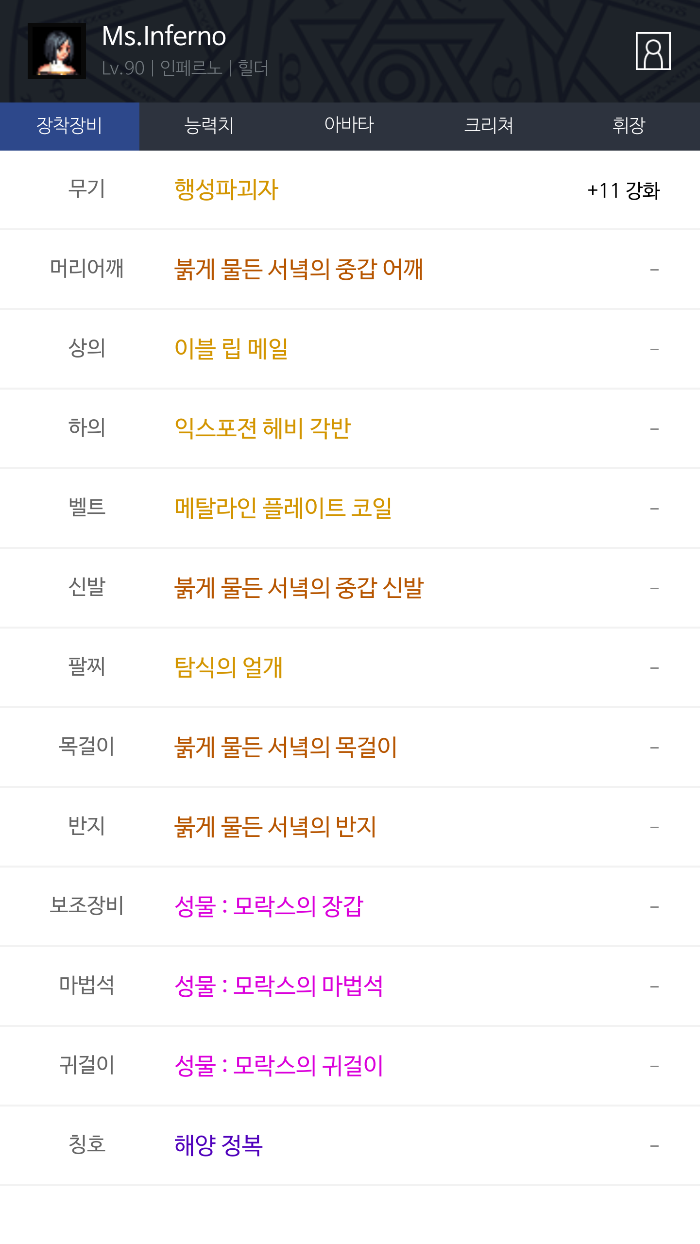Viewport: 700px width, 1244px height.
Task: Select the 장착장비 tab
Action: (69, 126)
